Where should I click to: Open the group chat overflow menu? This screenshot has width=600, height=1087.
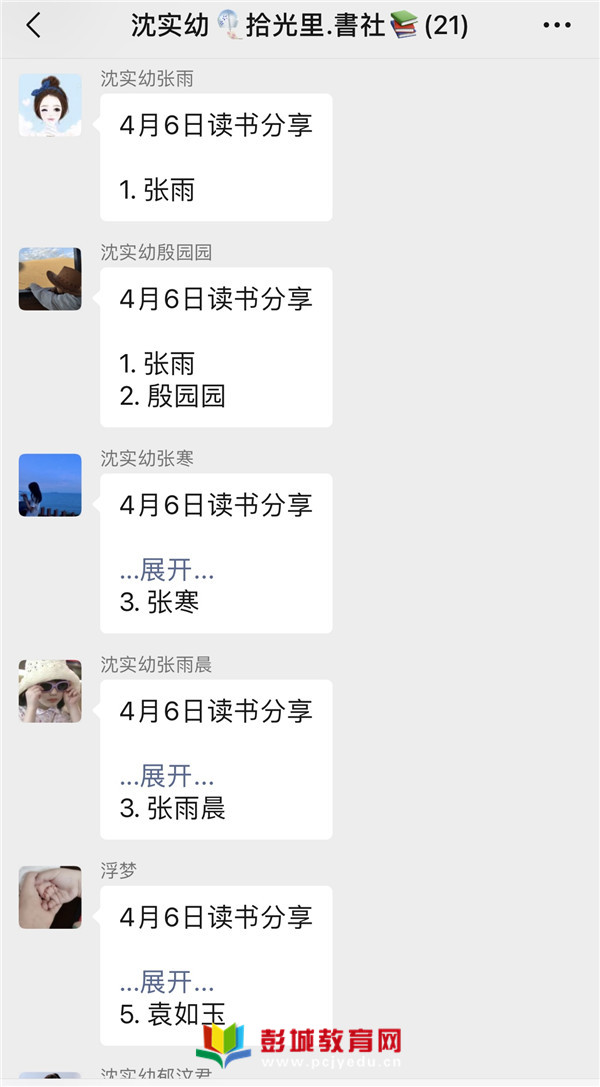point(557,26)
